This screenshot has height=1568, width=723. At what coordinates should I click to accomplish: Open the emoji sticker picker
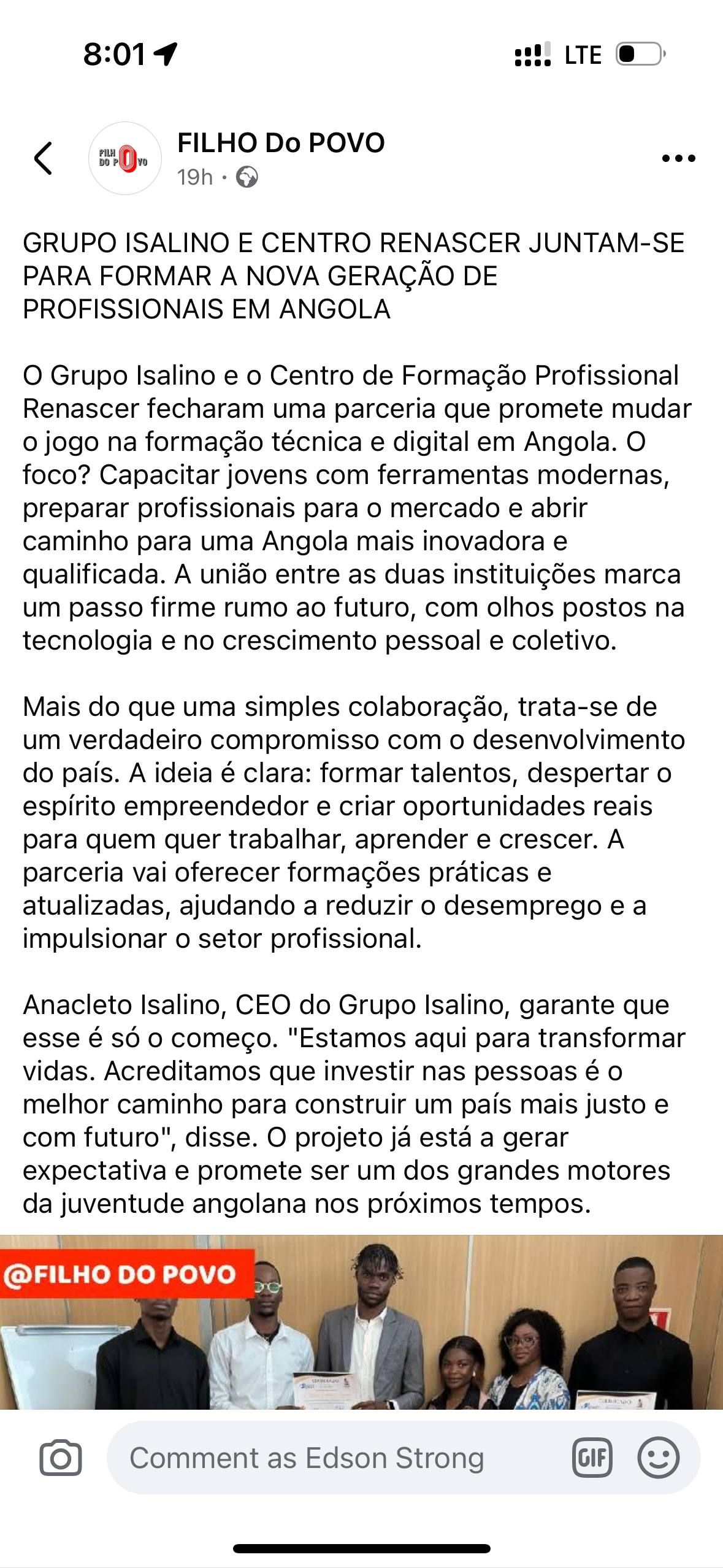pyautogui.click(x=658, y=1458)
